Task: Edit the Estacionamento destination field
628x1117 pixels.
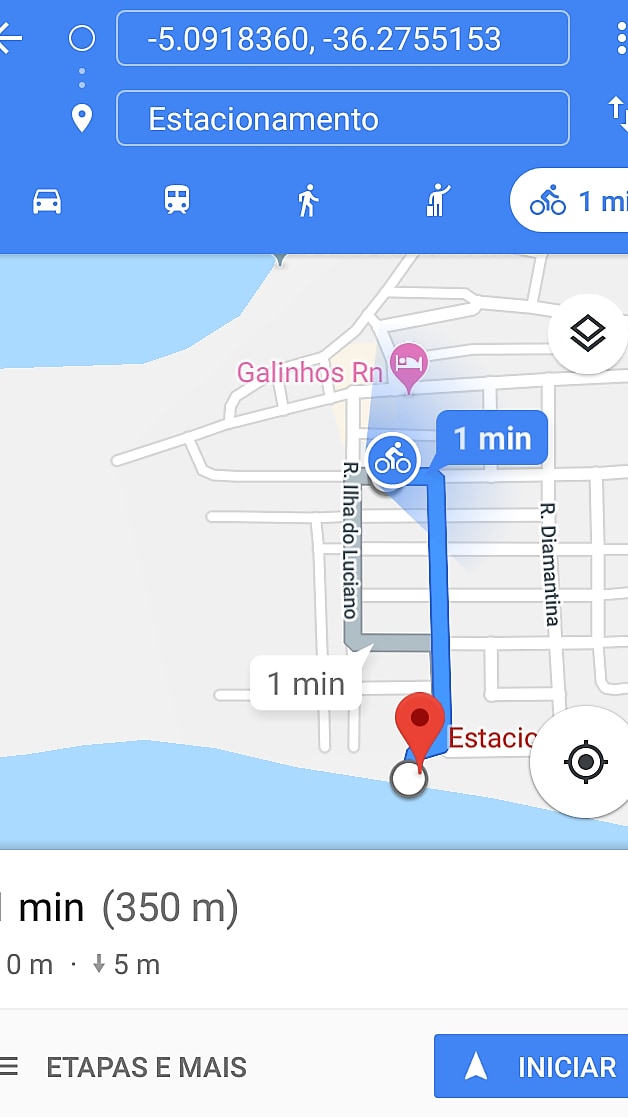Action: pos(342,119)
